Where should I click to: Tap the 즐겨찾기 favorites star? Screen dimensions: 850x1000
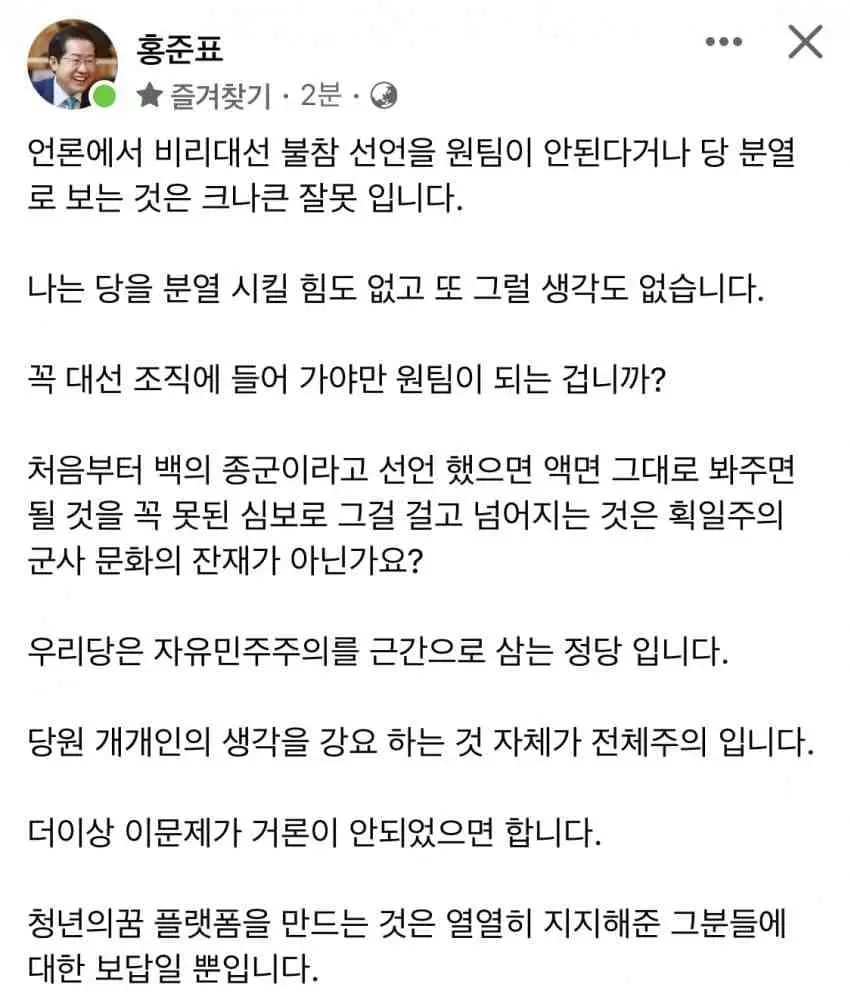149,95
